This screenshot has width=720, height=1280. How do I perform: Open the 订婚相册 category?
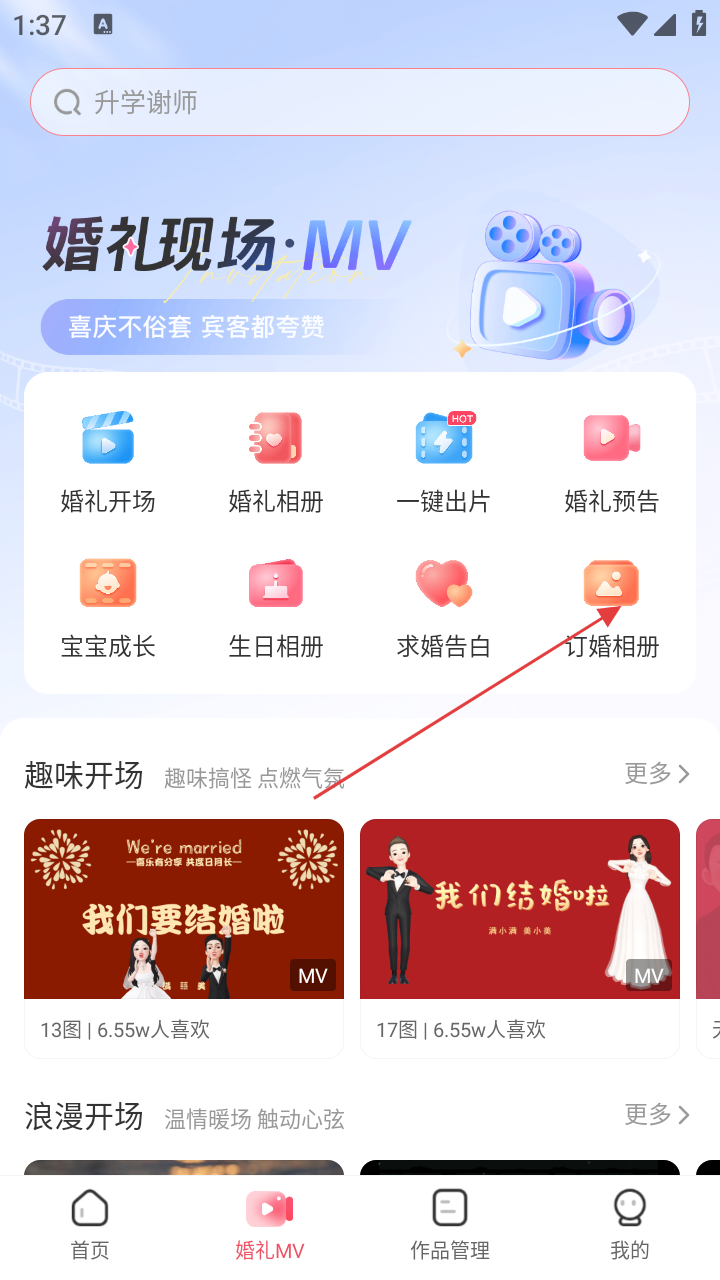(612, 606)
